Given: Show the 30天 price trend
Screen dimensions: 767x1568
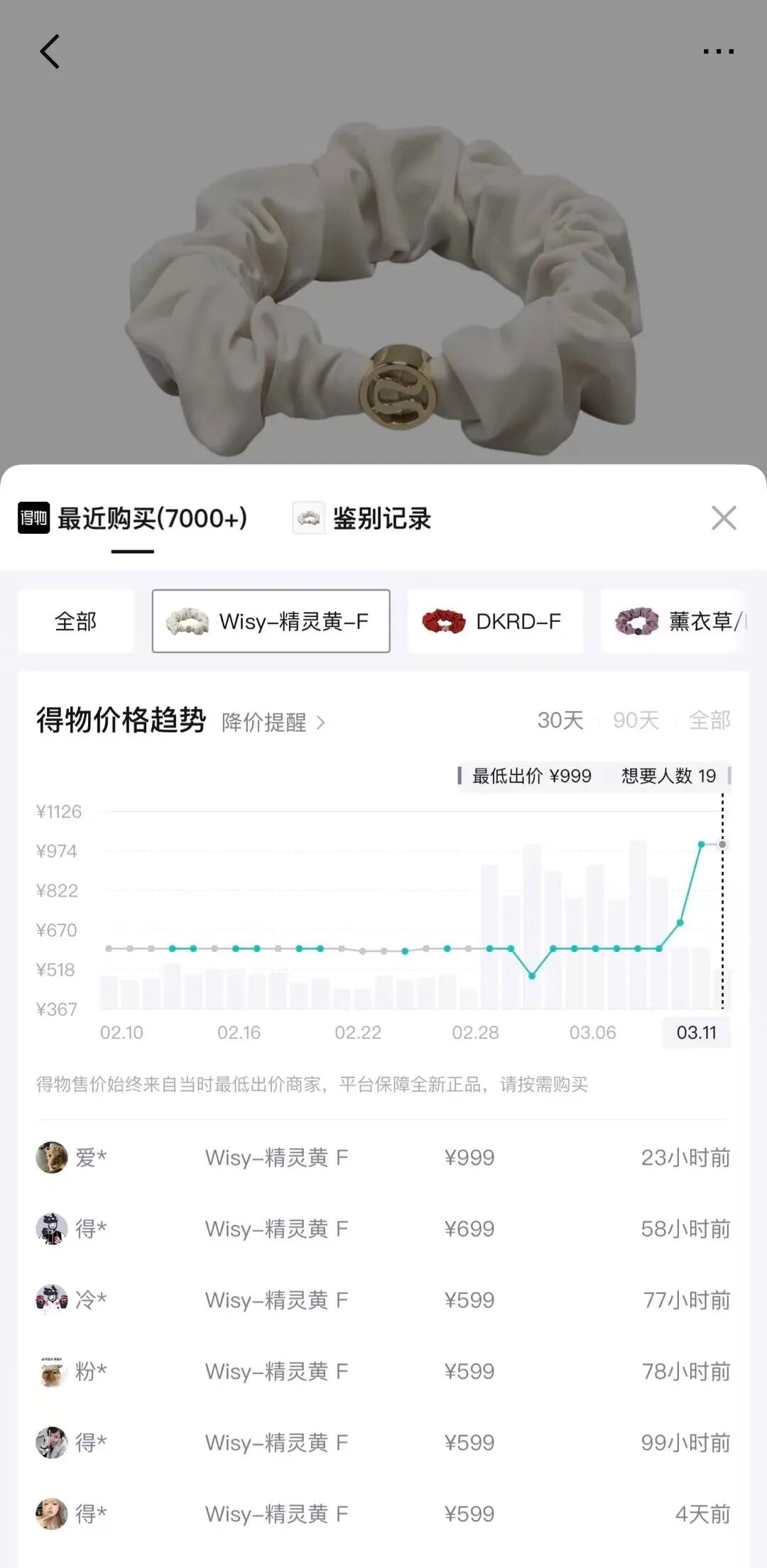Looking at the screenshot, I should click(560, 720).
